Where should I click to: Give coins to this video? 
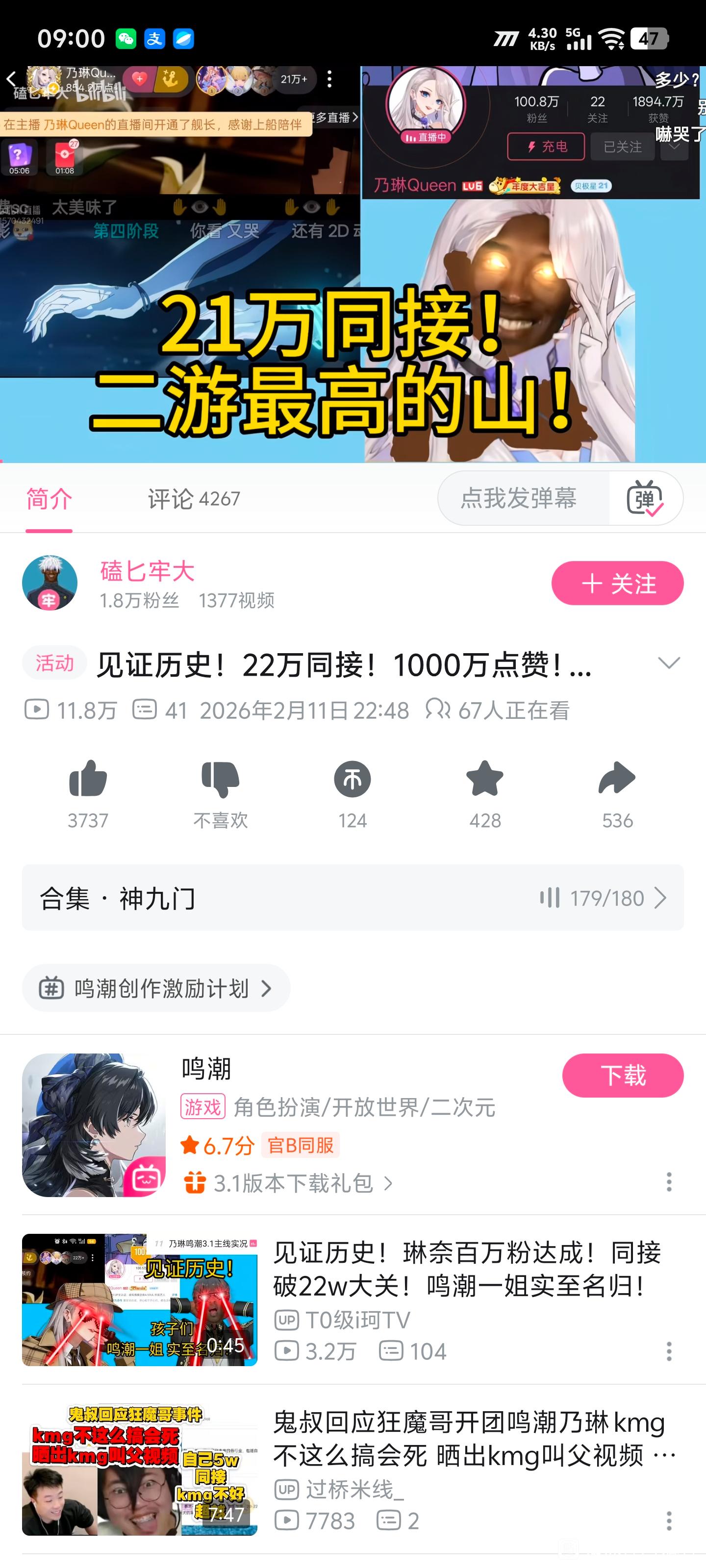point(352,780)
